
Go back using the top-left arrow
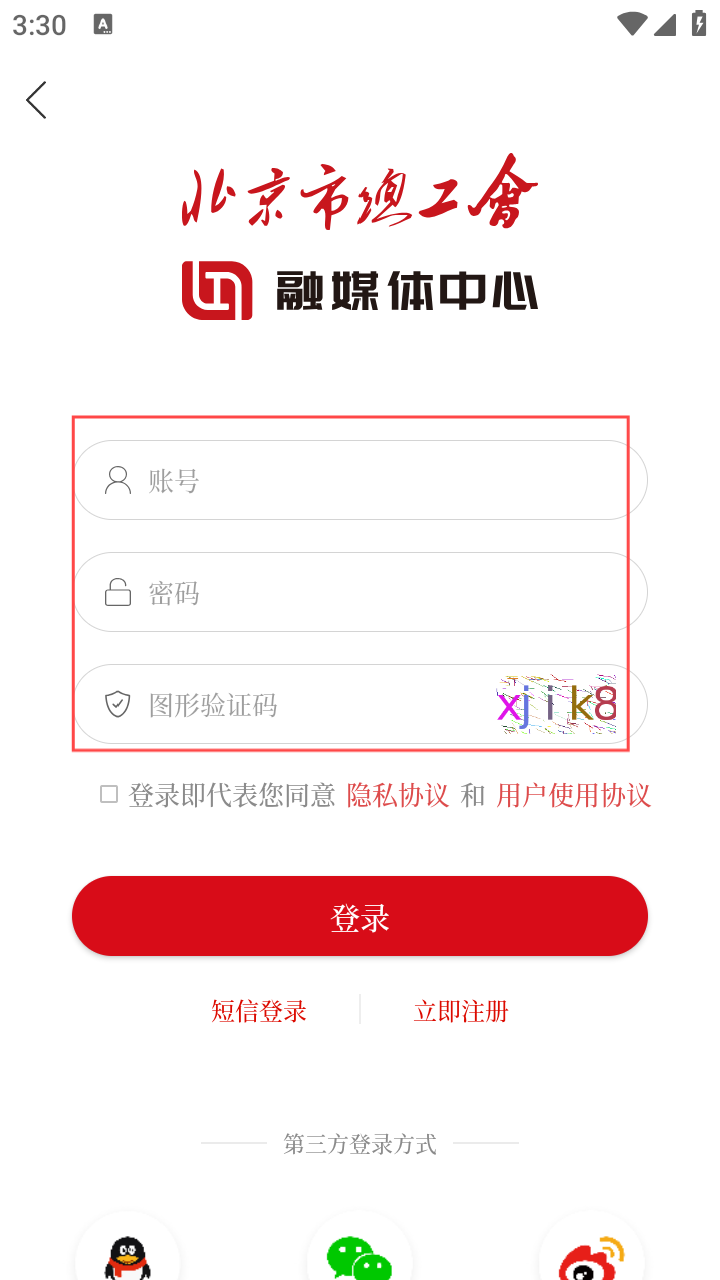coord(37,100)
